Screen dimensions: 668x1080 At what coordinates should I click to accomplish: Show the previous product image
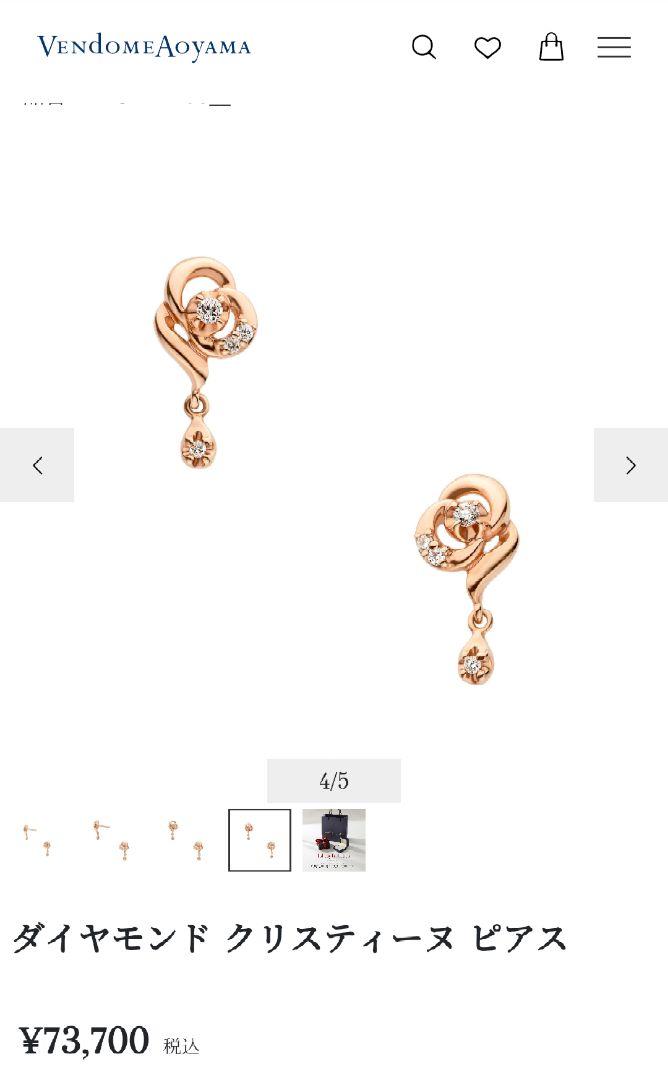click(37, 465)
